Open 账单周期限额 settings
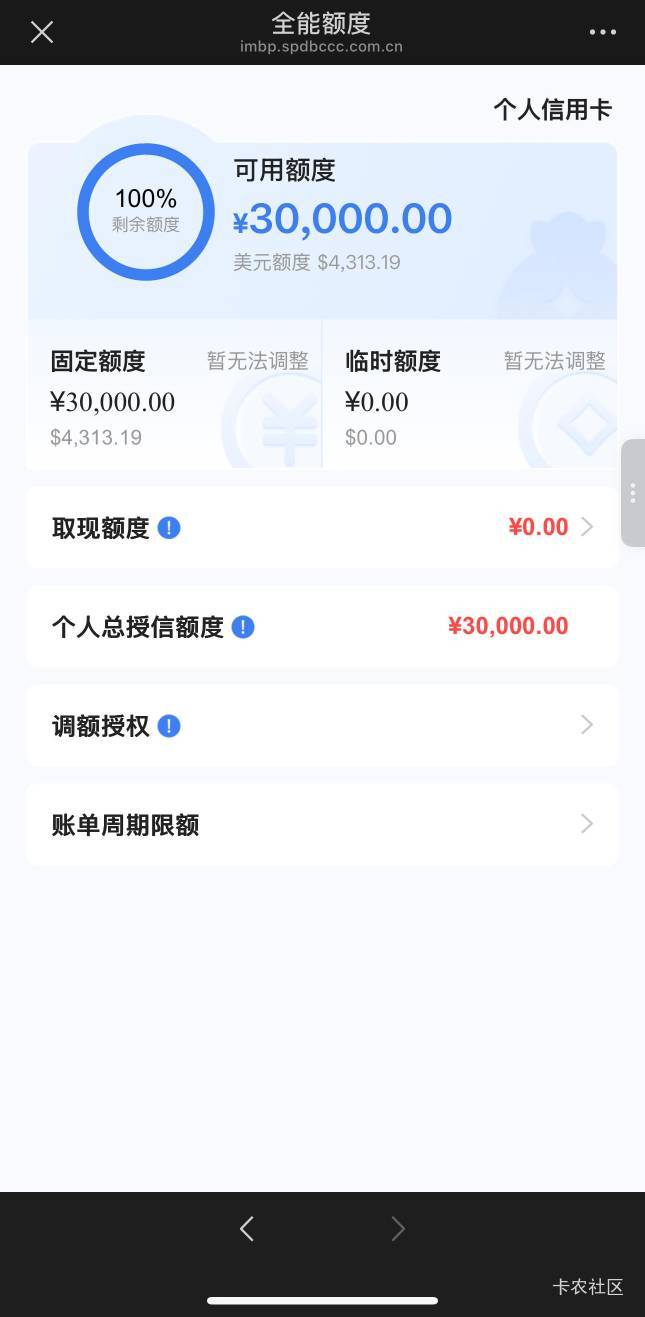 (322, 825)
